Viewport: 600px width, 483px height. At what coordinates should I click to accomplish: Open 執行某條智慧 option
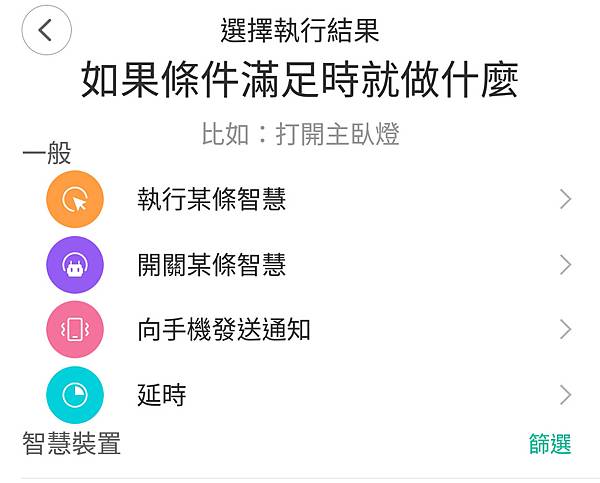[212, 200]
